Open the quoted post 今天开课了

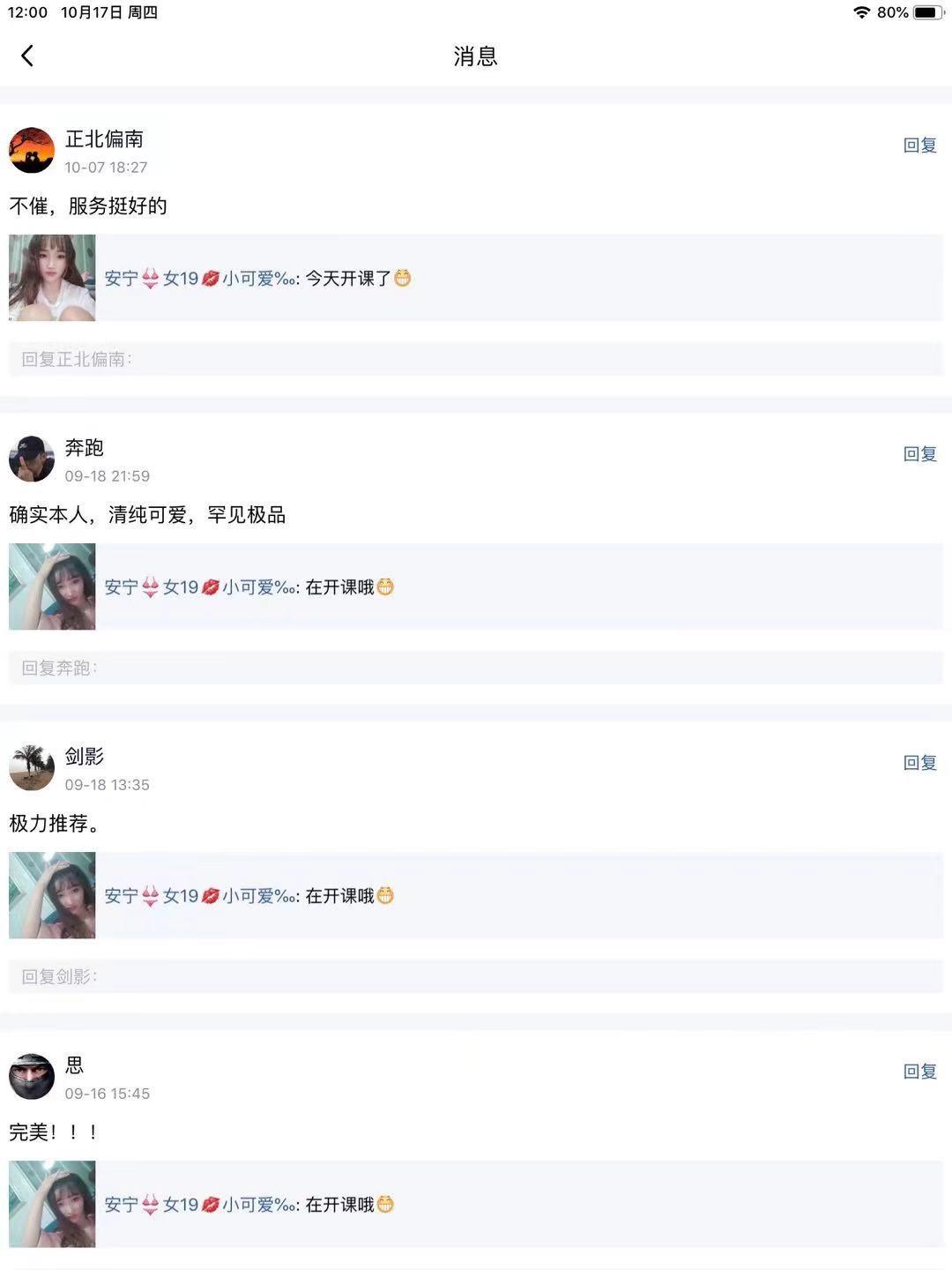(476, 278)
